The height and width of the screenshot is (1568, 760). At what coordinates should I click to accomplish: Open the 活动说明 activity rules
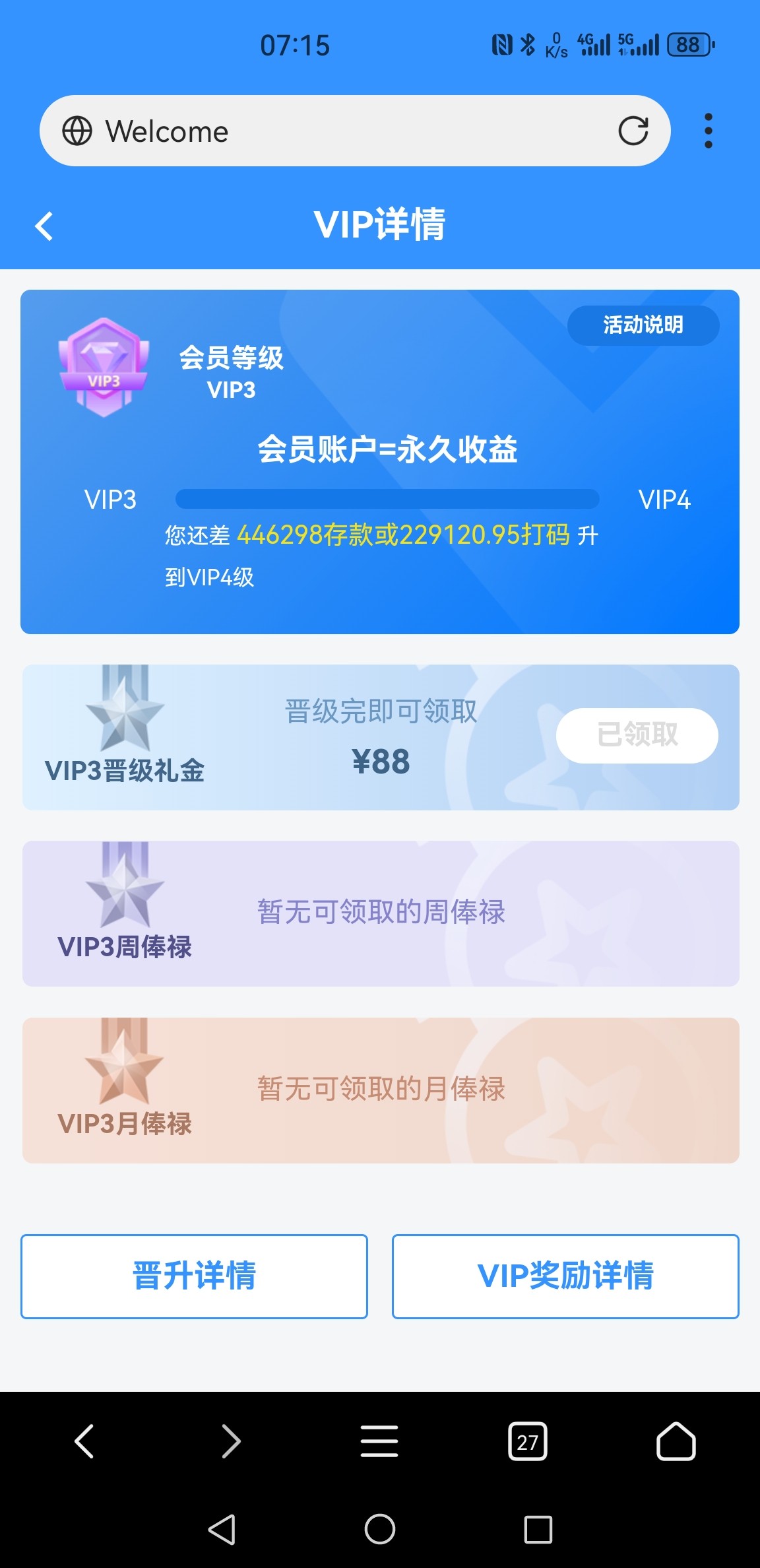(x=643, y=325)
